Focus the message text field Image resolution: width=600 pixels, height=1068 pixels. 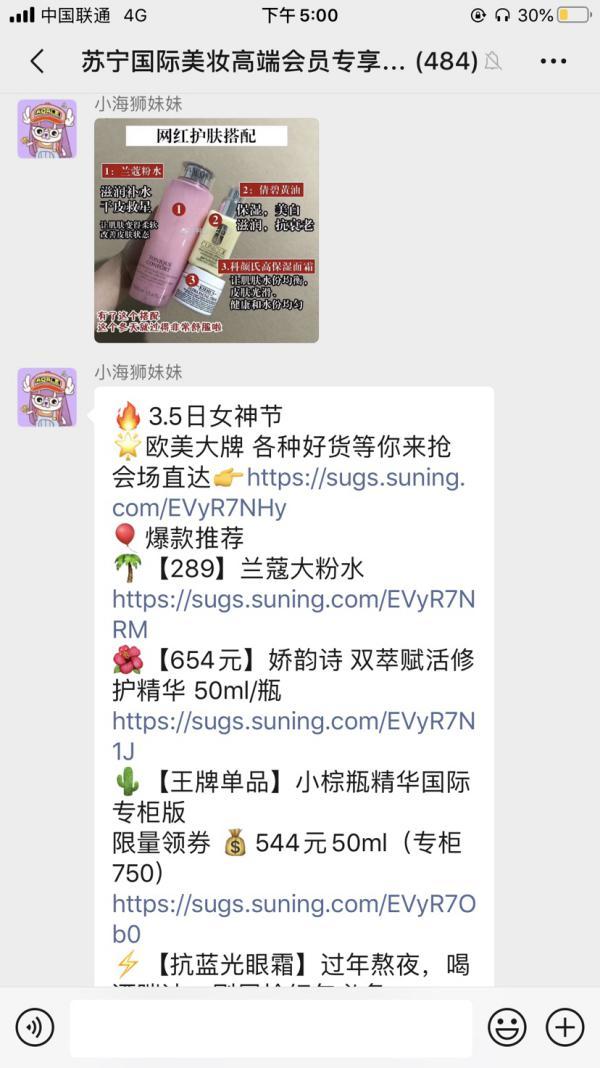click(271, 1028)
